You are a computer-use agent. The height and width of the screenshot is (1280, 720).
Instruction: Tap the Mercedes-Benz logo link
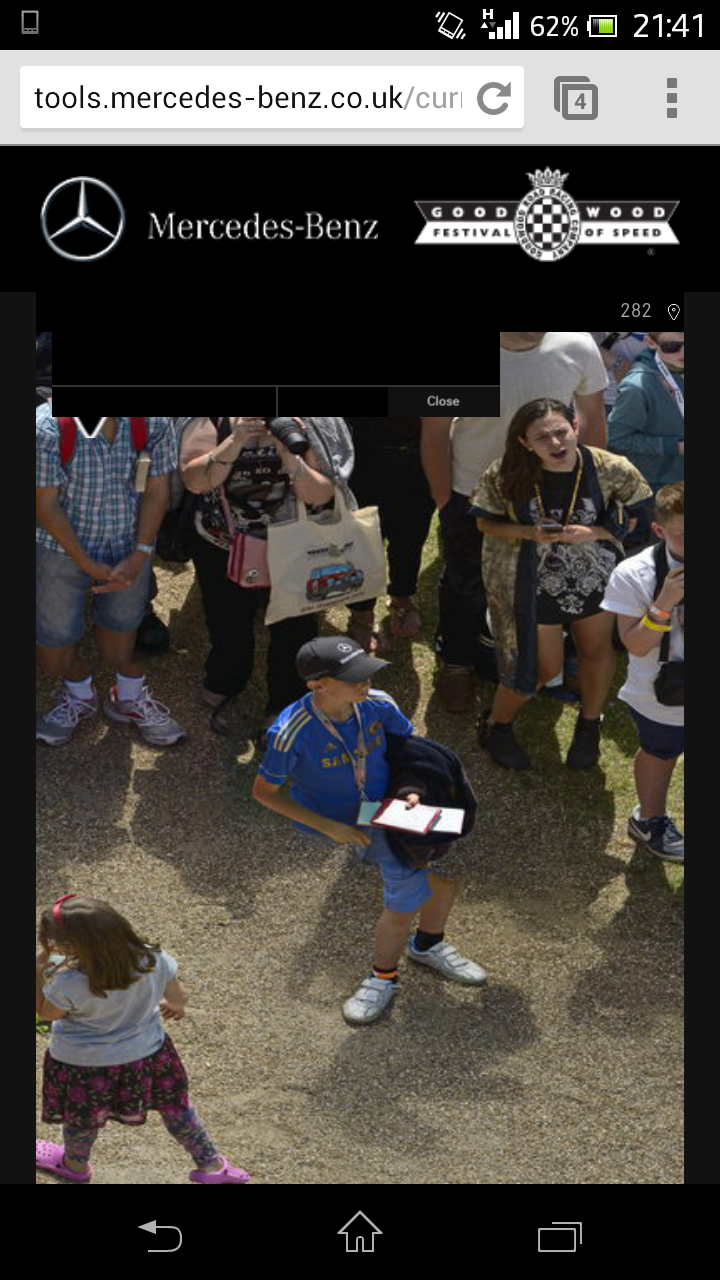pyautogui.click(x=210, y=220)
